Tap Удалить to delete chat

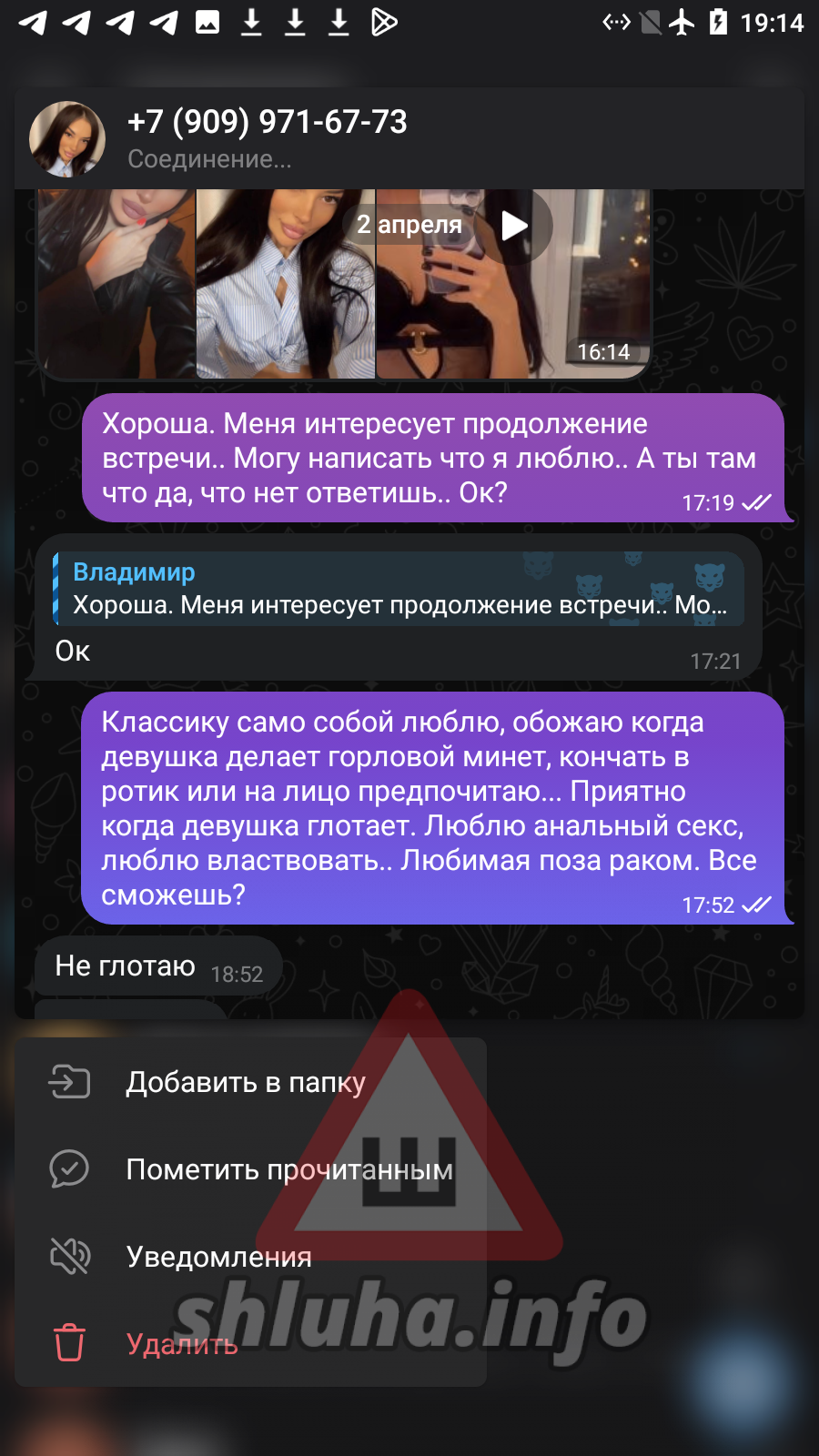click(x=250, y=1344)
